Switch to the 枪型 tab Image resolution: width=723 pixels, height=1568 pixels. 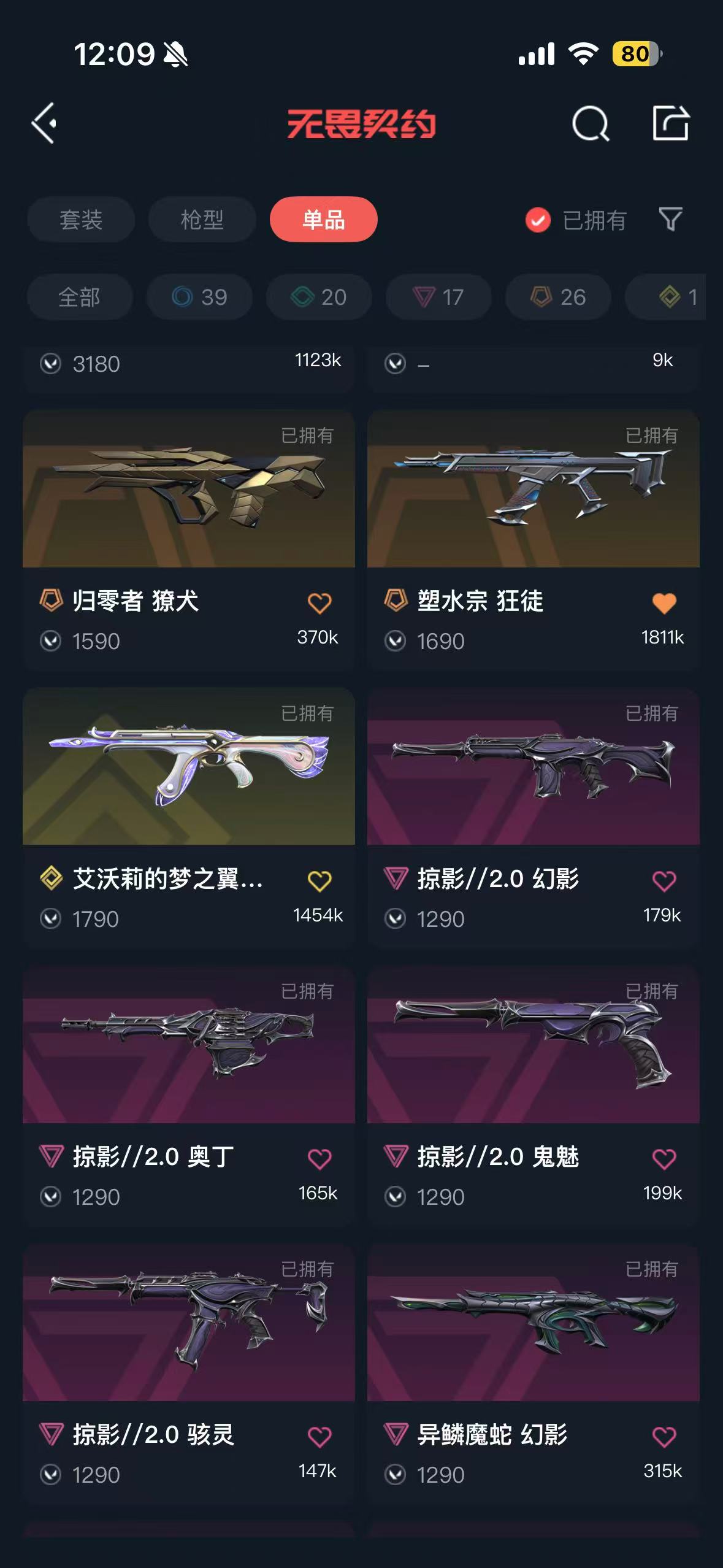click(x=202, y=220)
